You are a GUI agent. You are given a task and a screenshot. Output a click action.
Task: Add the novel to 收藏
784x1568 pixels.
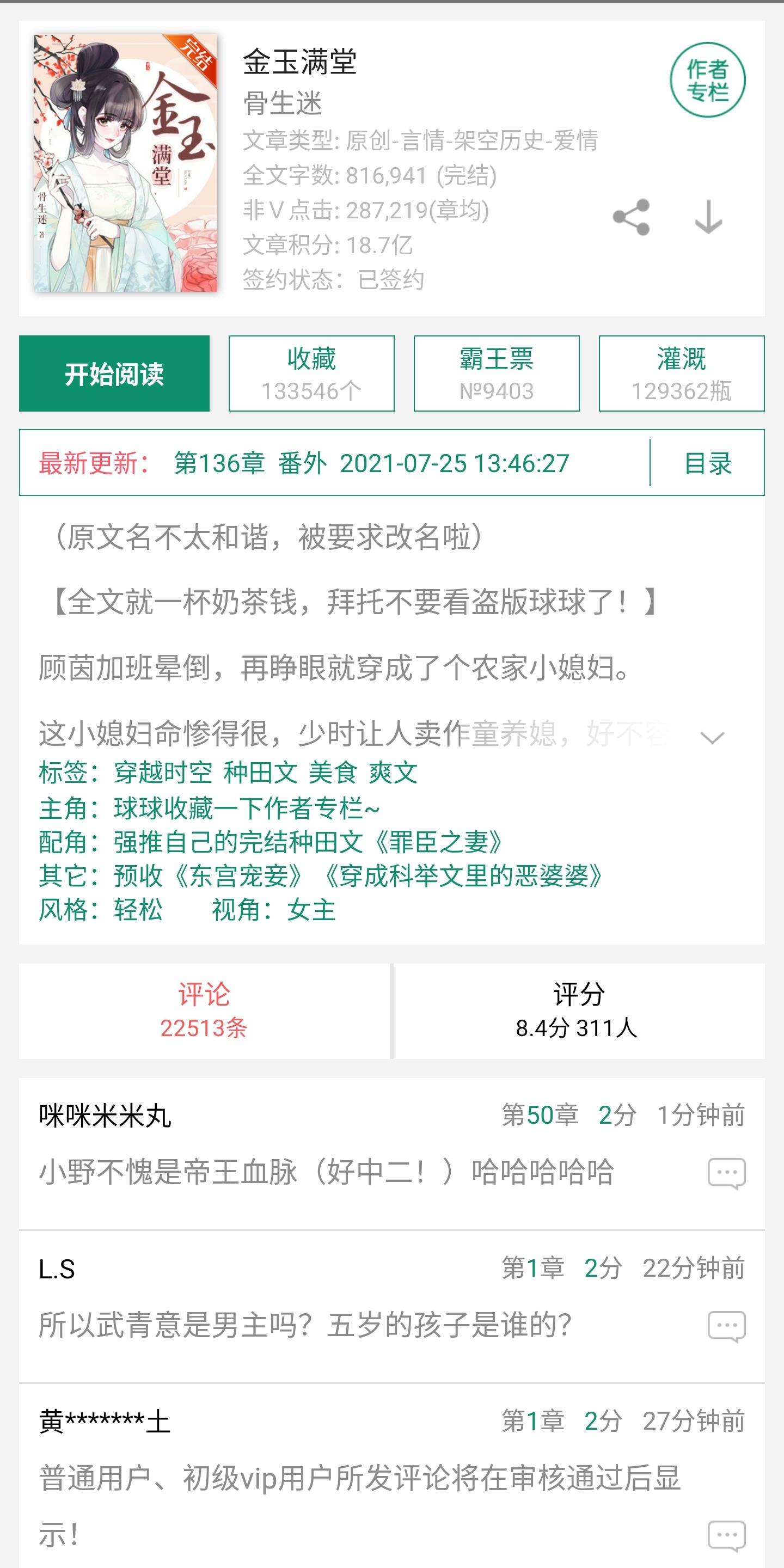click(311, 373)
